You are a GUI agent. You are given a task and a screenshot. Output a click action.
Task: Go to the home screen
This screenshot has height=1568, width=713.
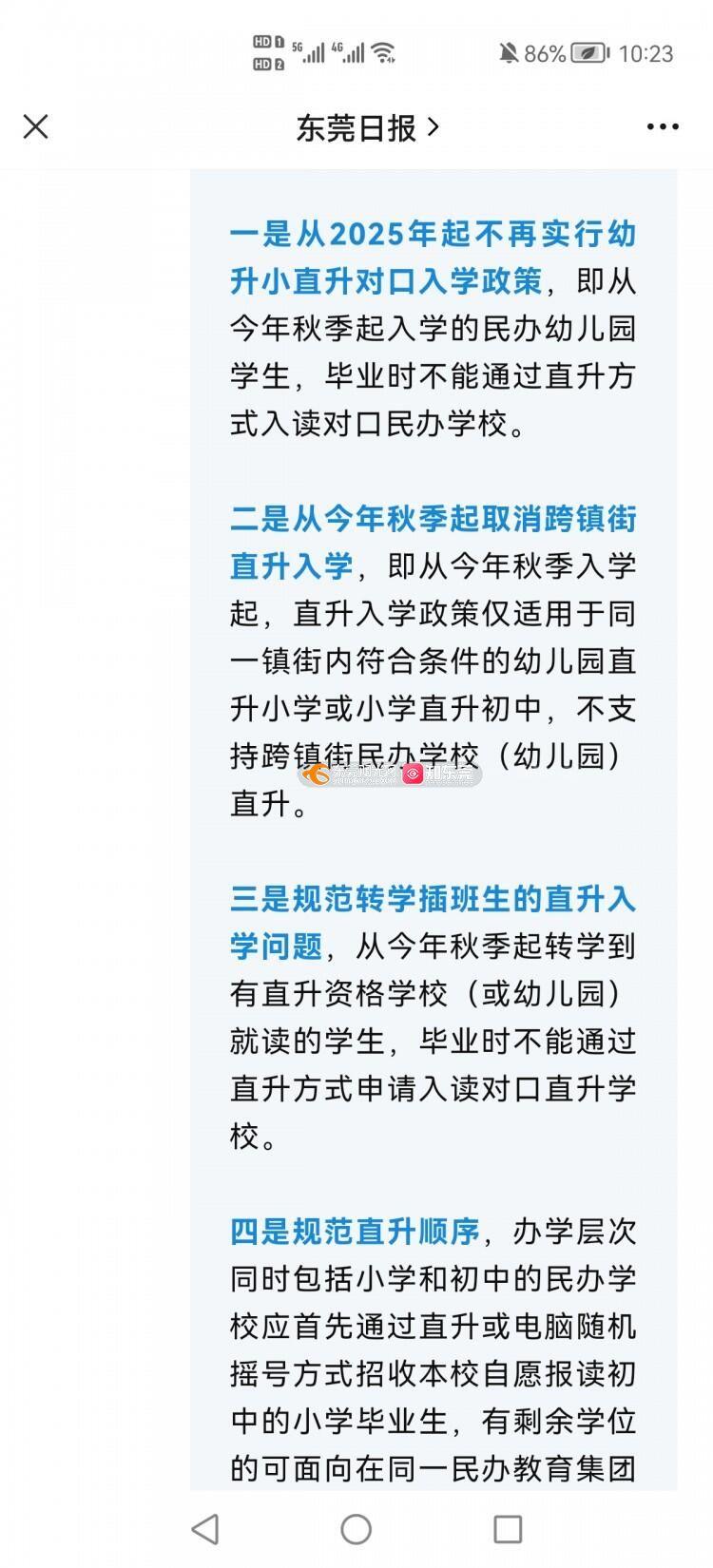356,1529
